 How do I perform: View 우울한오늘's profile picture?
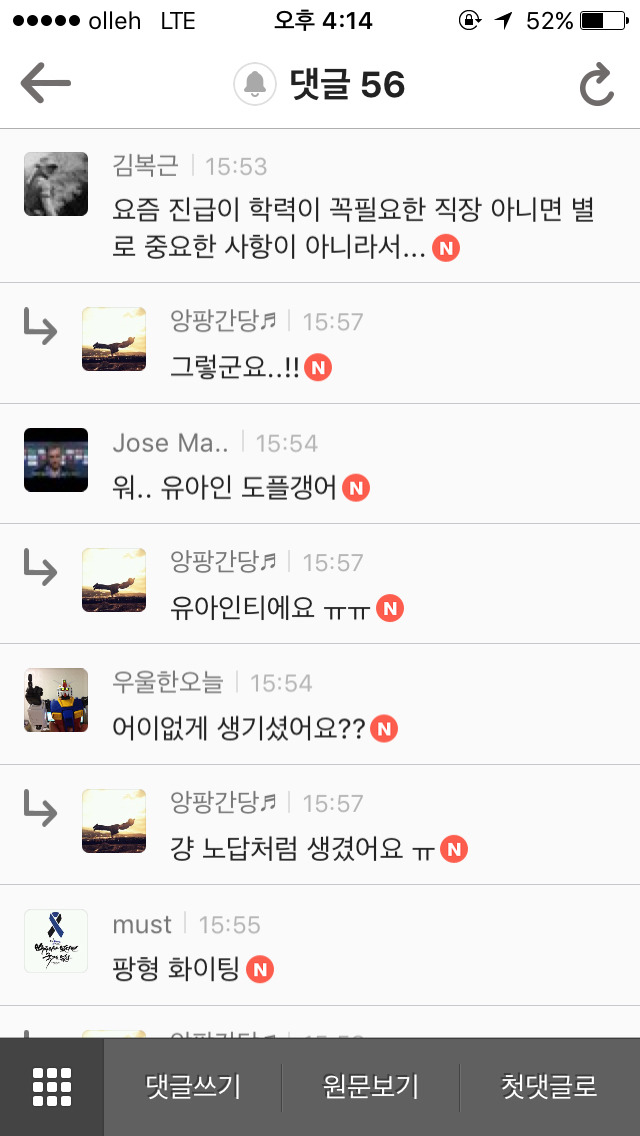[x=56, y=700]
